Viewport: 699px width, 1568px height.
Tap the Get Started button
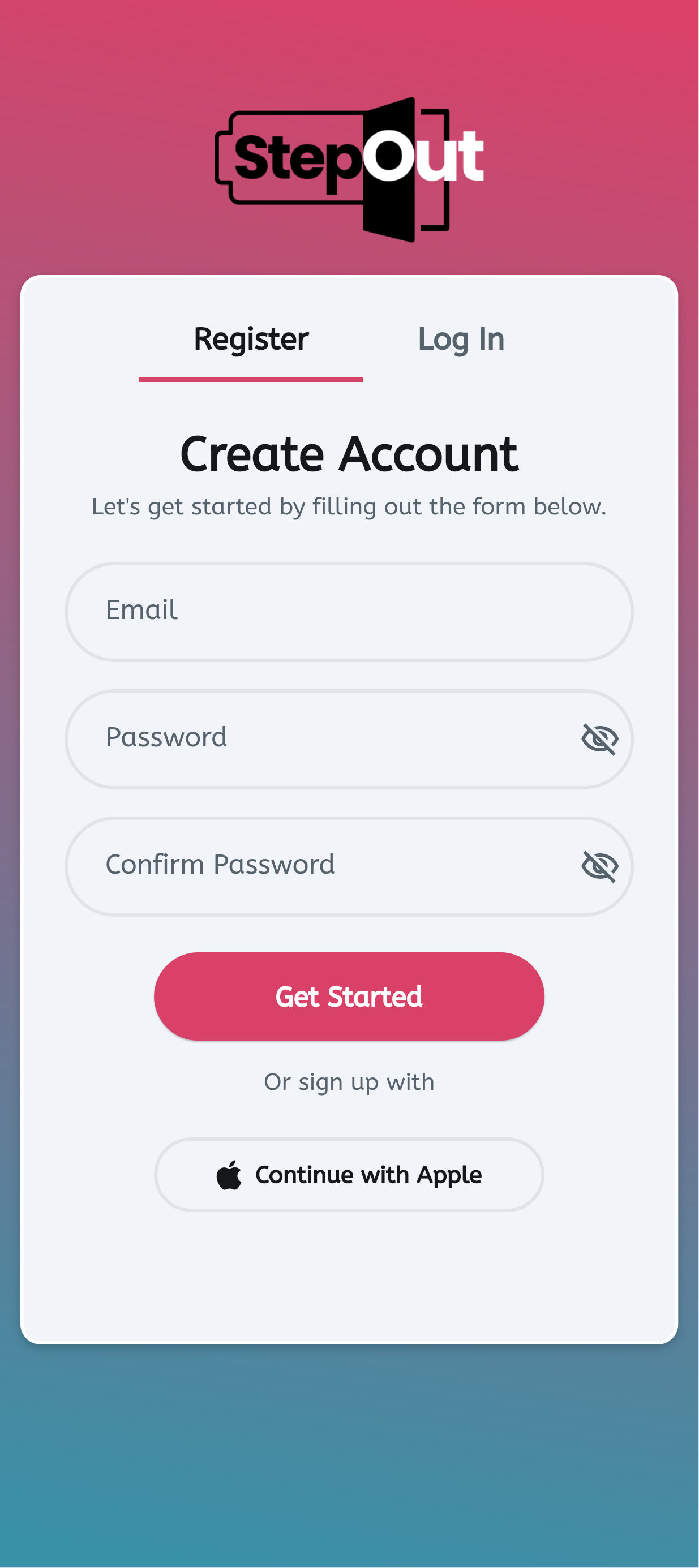click(x=349, y=996)
